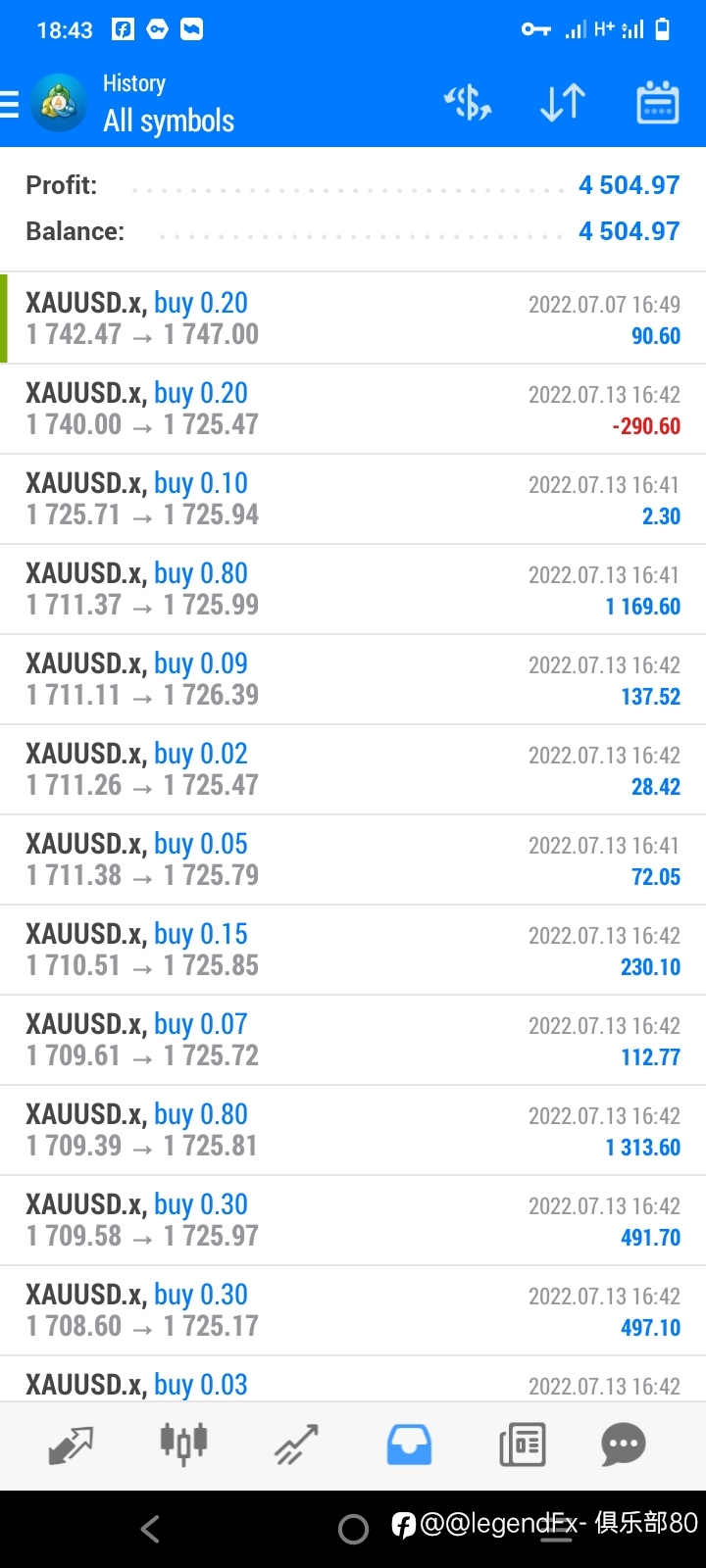The width and height of the screenshot is (706, 1568).
Task: Open the trade with 1 169.60 profit
Action: point(353,589)
